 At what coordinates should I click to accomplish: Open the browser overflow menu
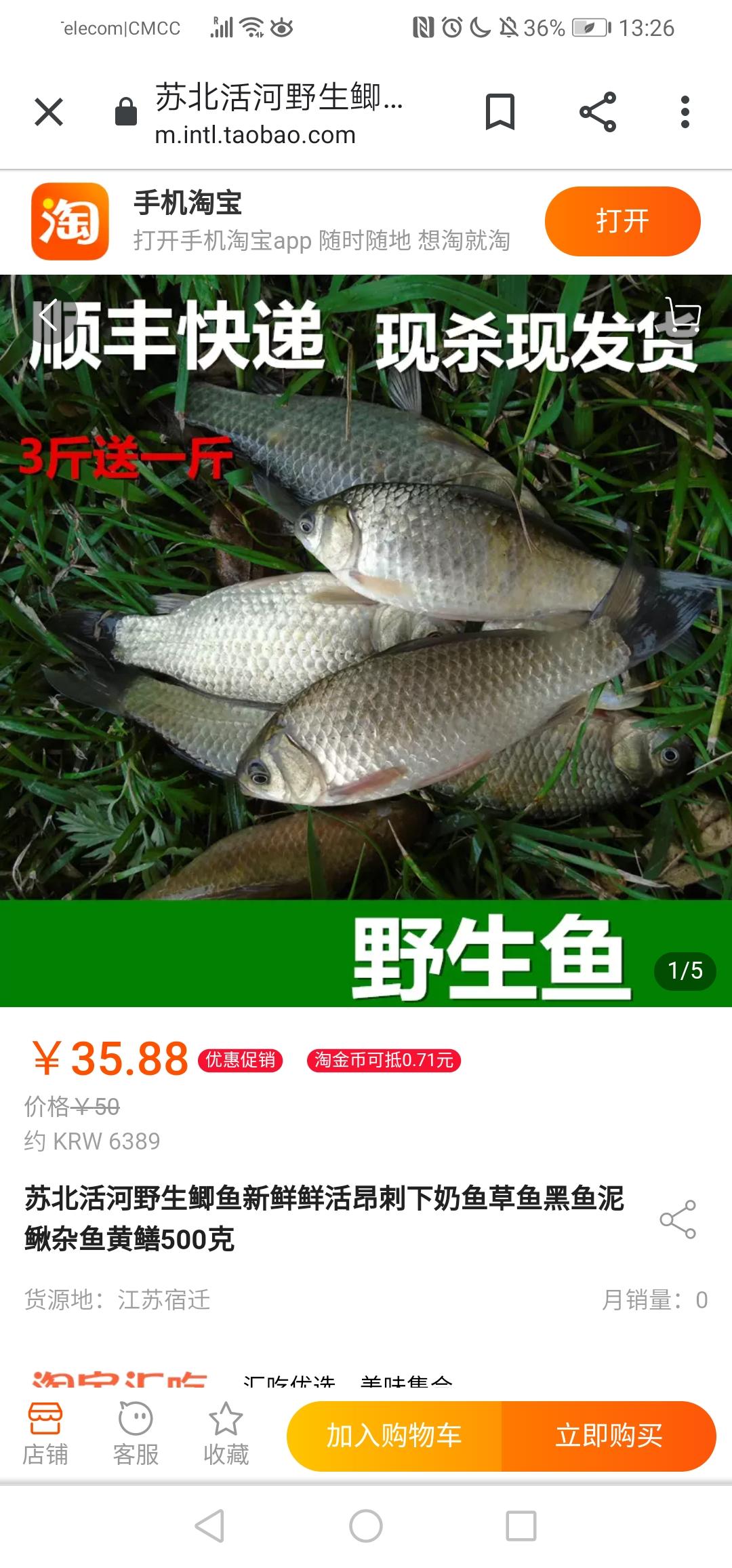(x=685, y=112)
